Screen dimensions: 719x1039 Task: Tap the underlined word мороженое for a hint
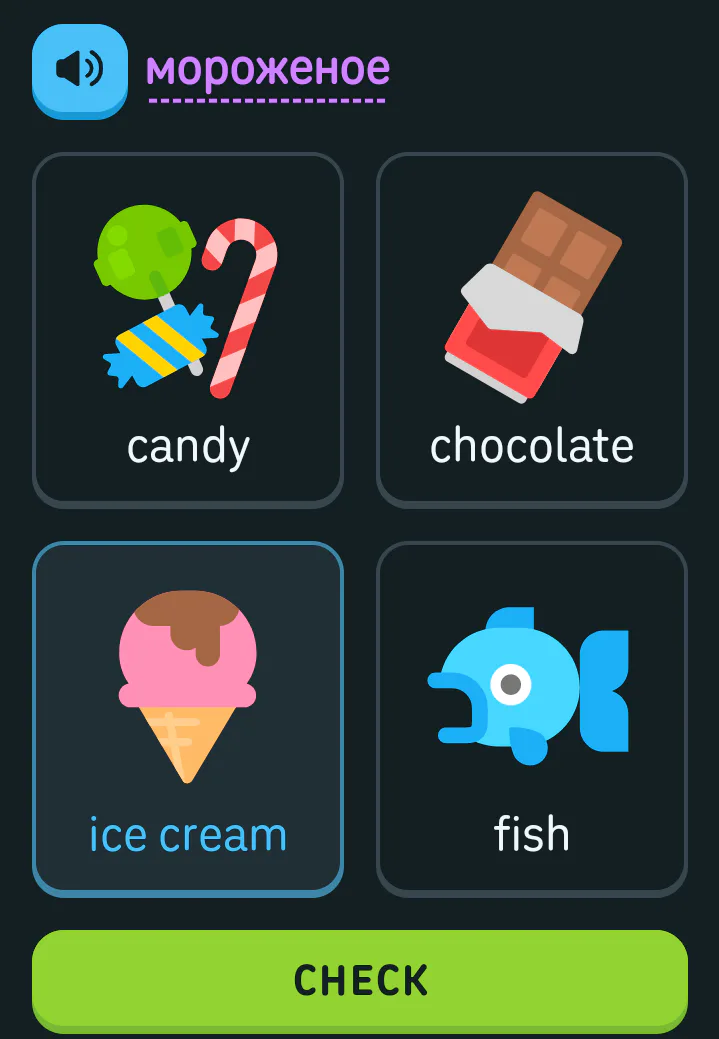pos(268,70)
